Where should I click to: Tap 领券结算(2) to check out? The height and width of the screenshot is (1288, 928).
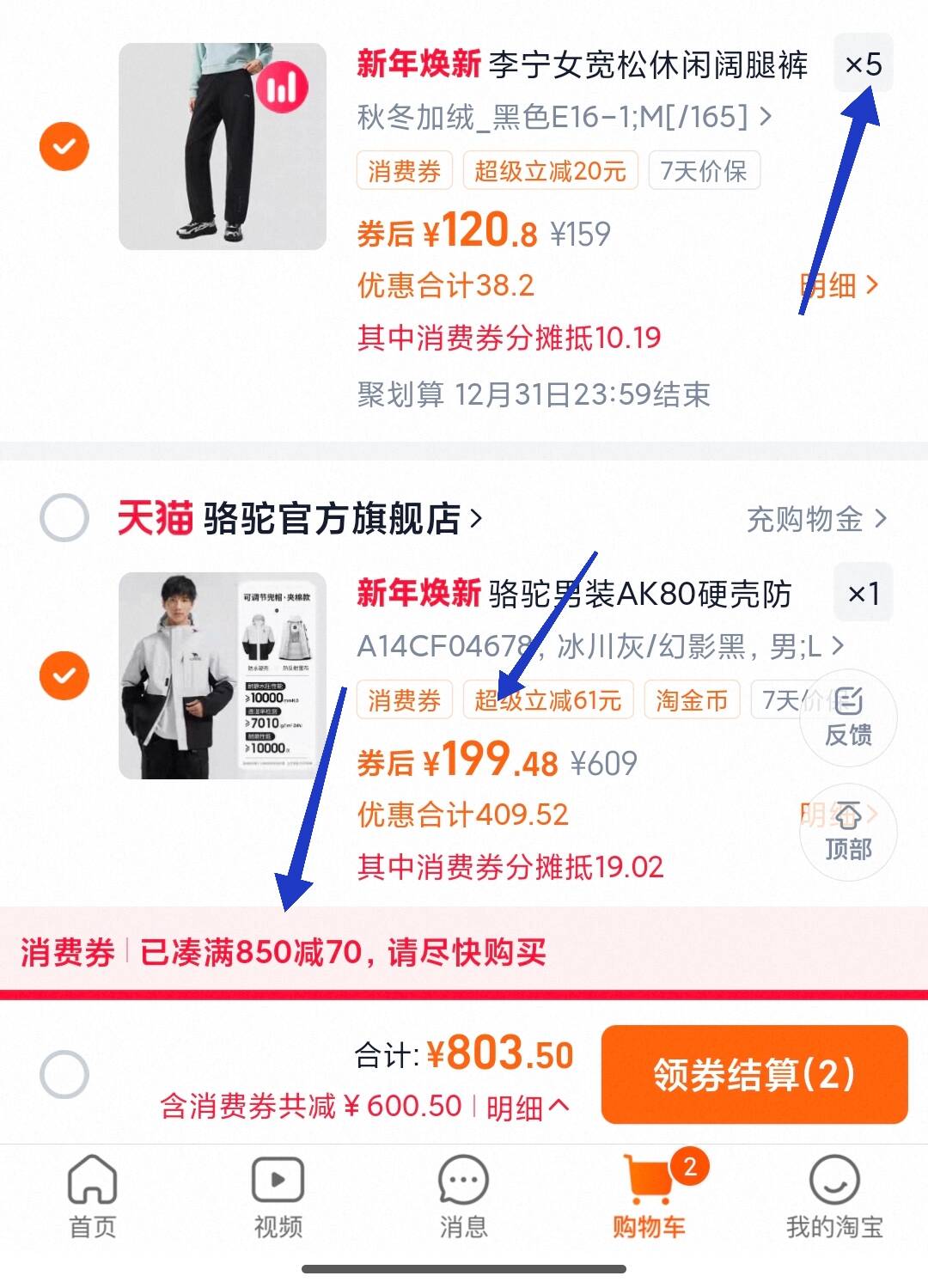point(754,1074)
